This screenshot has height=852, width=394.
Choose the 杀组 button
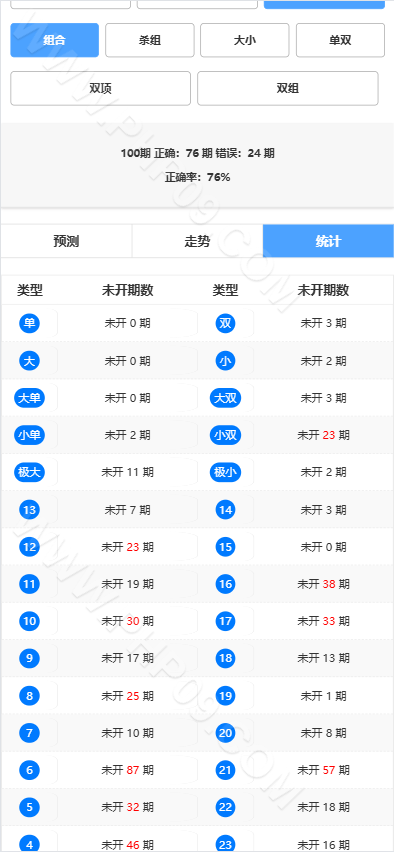click(149, 40)
